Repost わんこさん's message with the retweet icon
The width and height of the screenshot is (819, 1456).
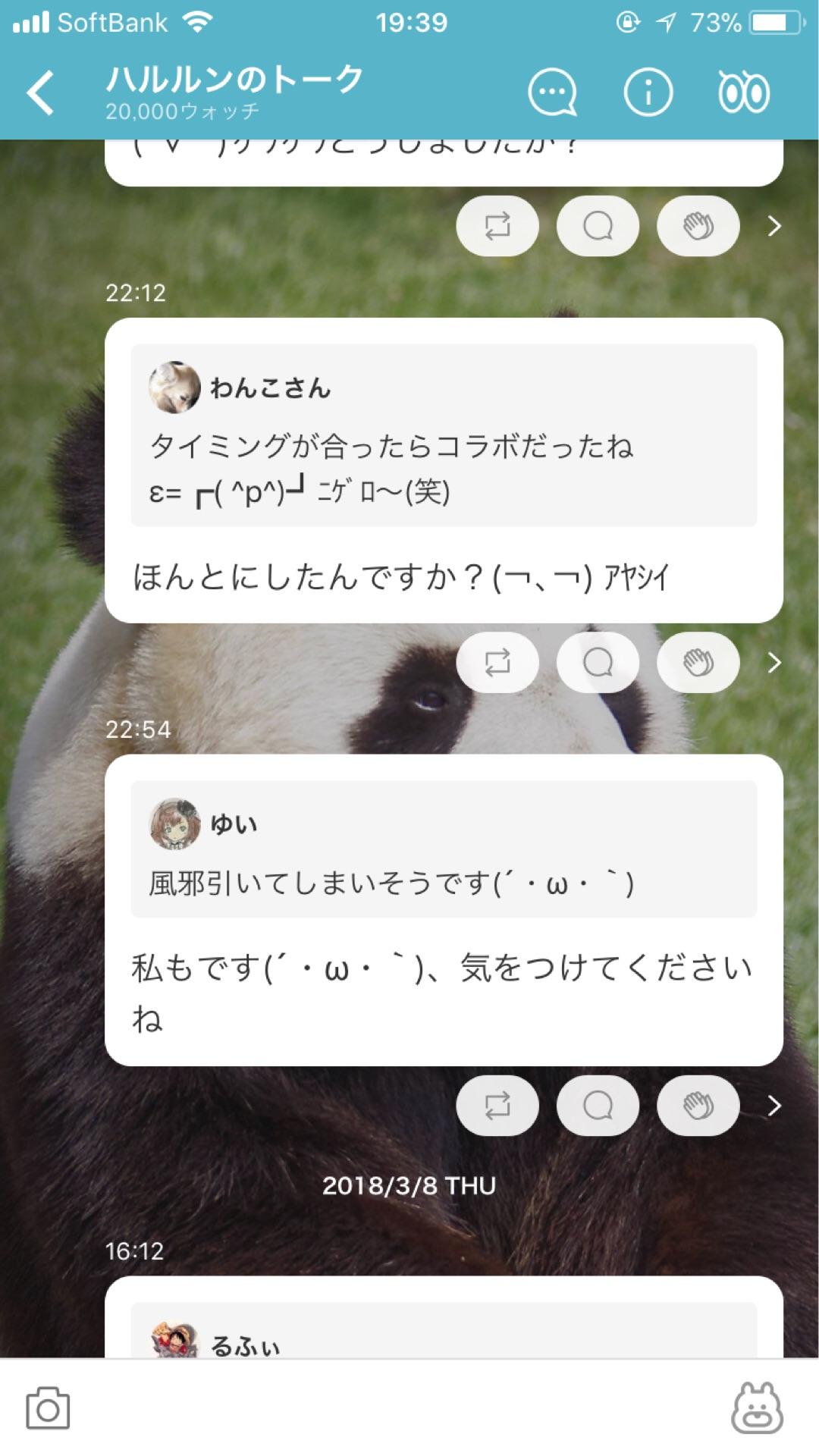497,662
